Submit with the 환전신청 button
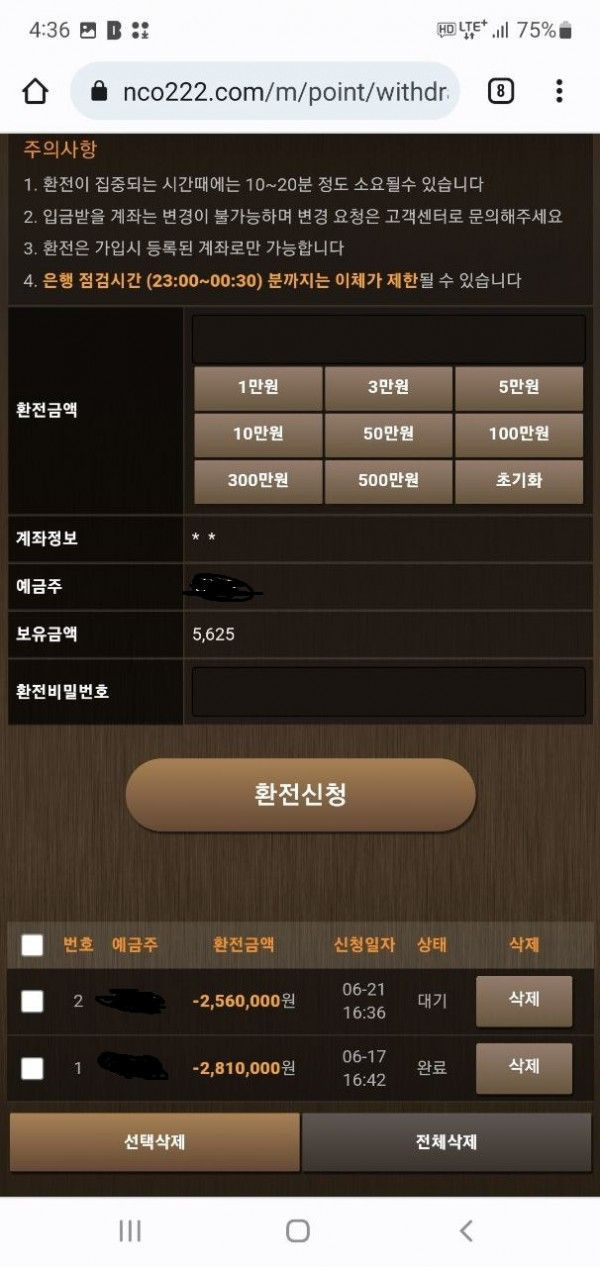Viewport: 600px width, 1267px height. pyautogui.click(x=300, y=795)
